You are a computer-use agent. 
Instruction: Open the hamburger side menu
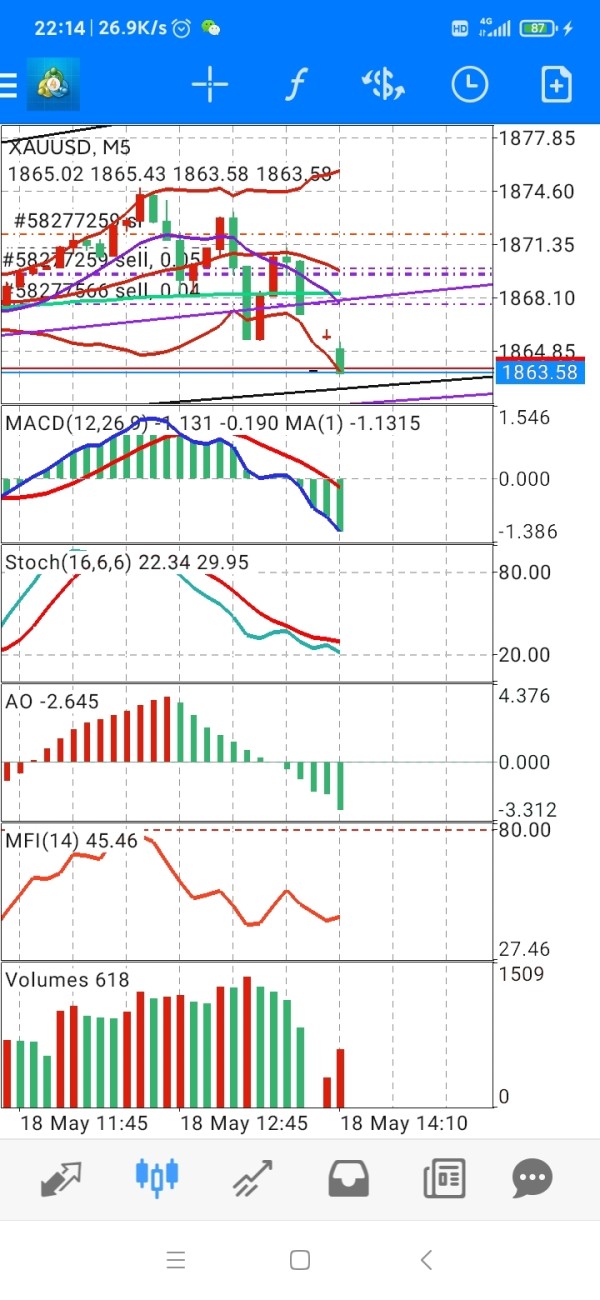(9, 86)
